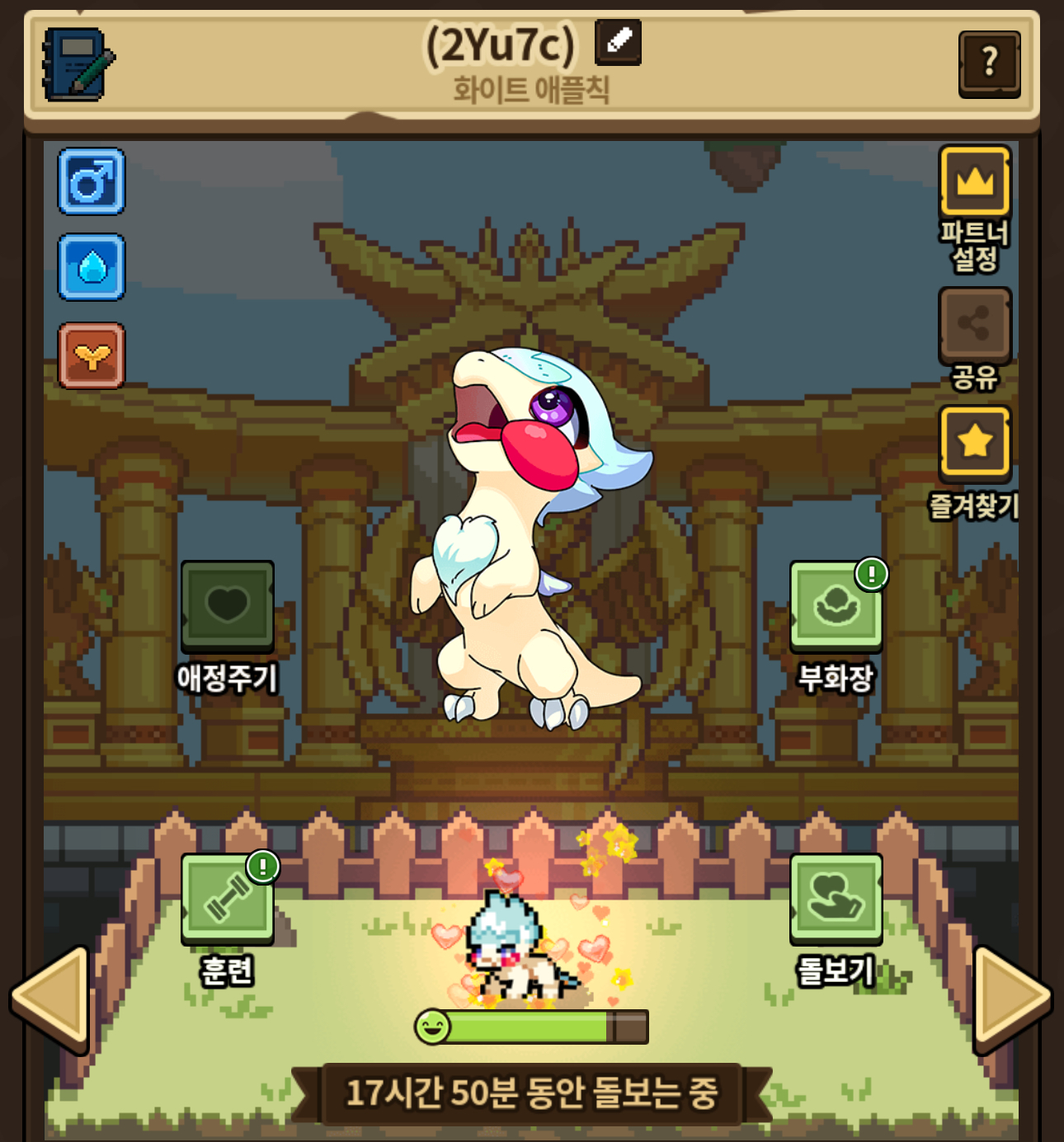1064x1142 pixels.
Task: Tap the male gender symbol icon
Action: coord(92,181)
